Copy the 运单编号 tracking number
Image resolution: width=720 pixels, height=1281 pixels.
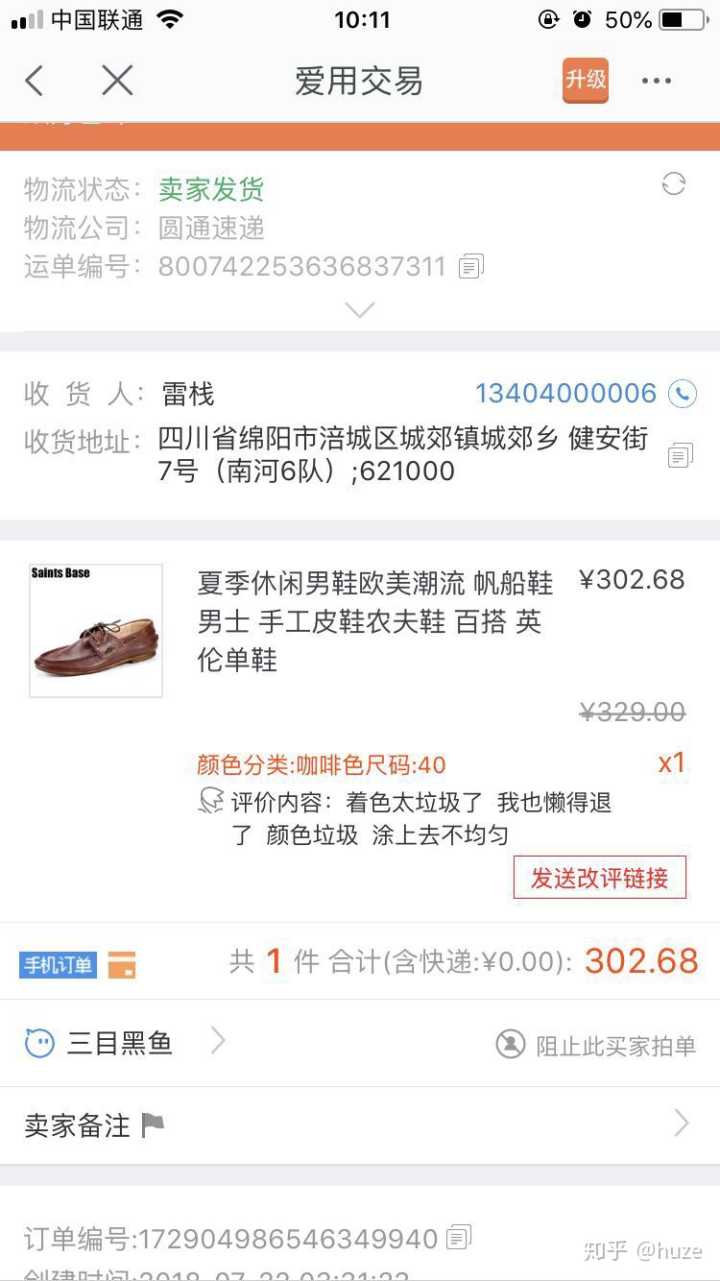471,266
